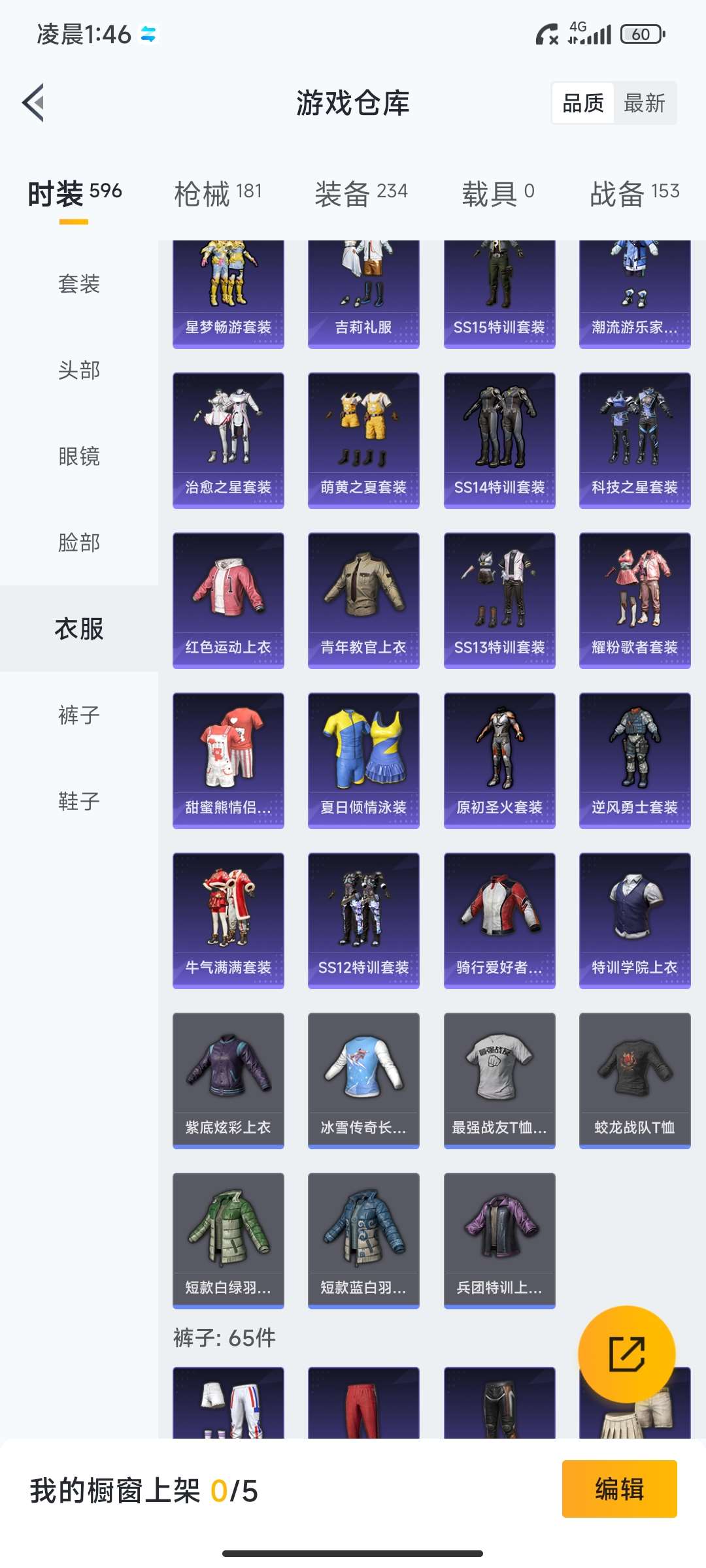This screenshot has height=1568, width=706.
Task: Tap the 编辑 button
Action: 619,1489
